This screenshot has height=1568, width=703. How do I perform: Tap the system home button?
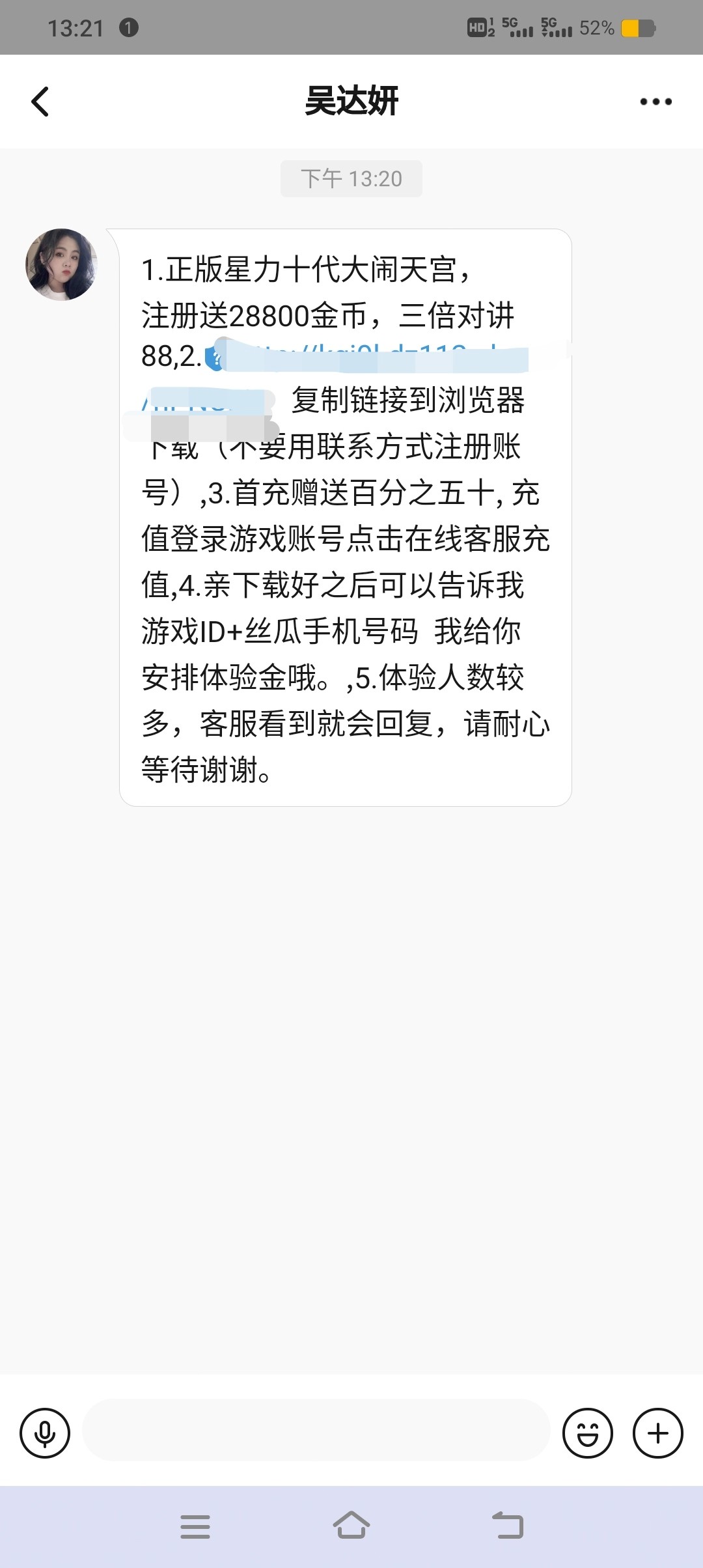(x=351, y=1526)
